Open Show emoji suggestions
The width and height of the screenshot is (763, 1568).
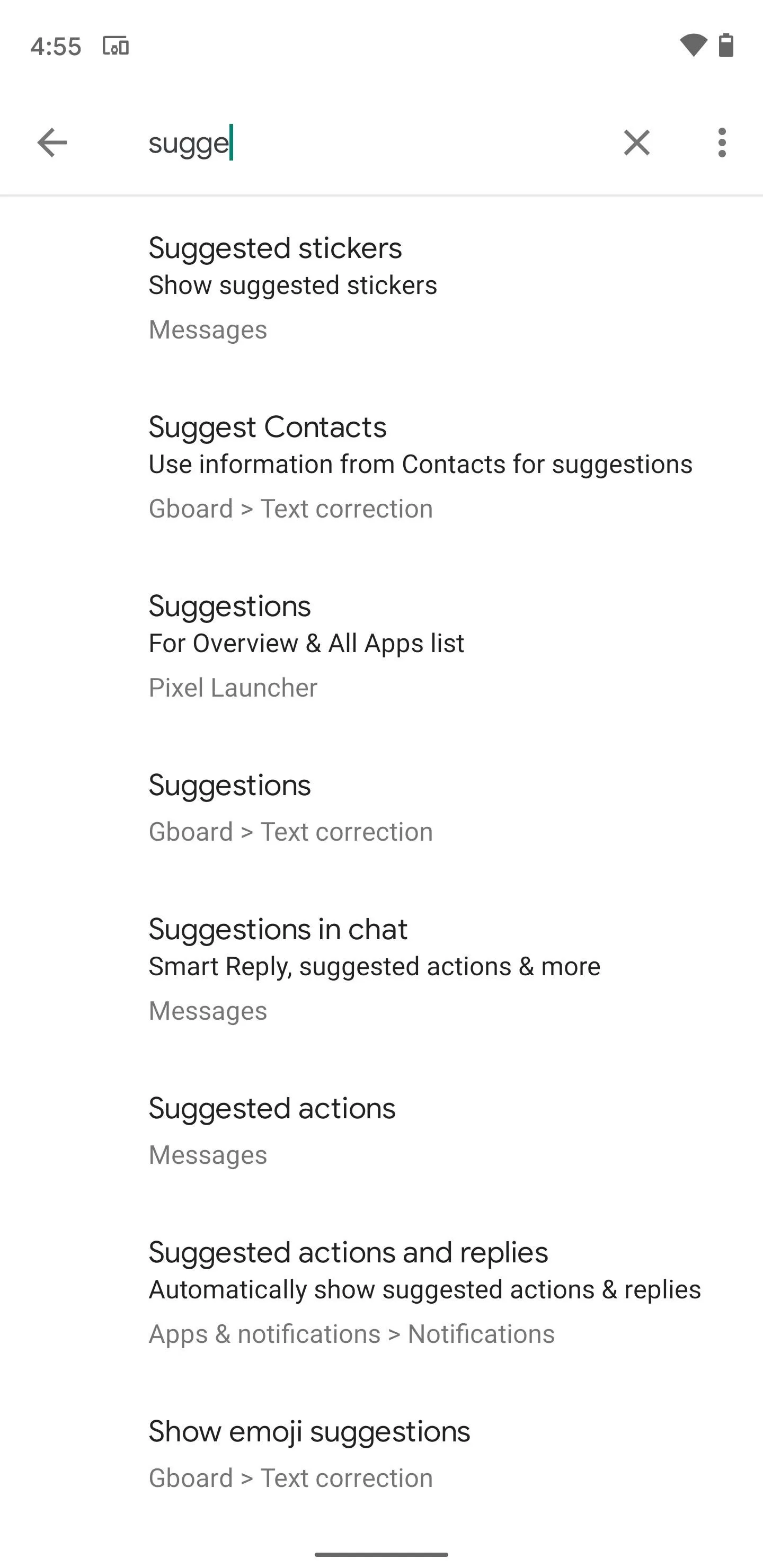point(381,1454)
